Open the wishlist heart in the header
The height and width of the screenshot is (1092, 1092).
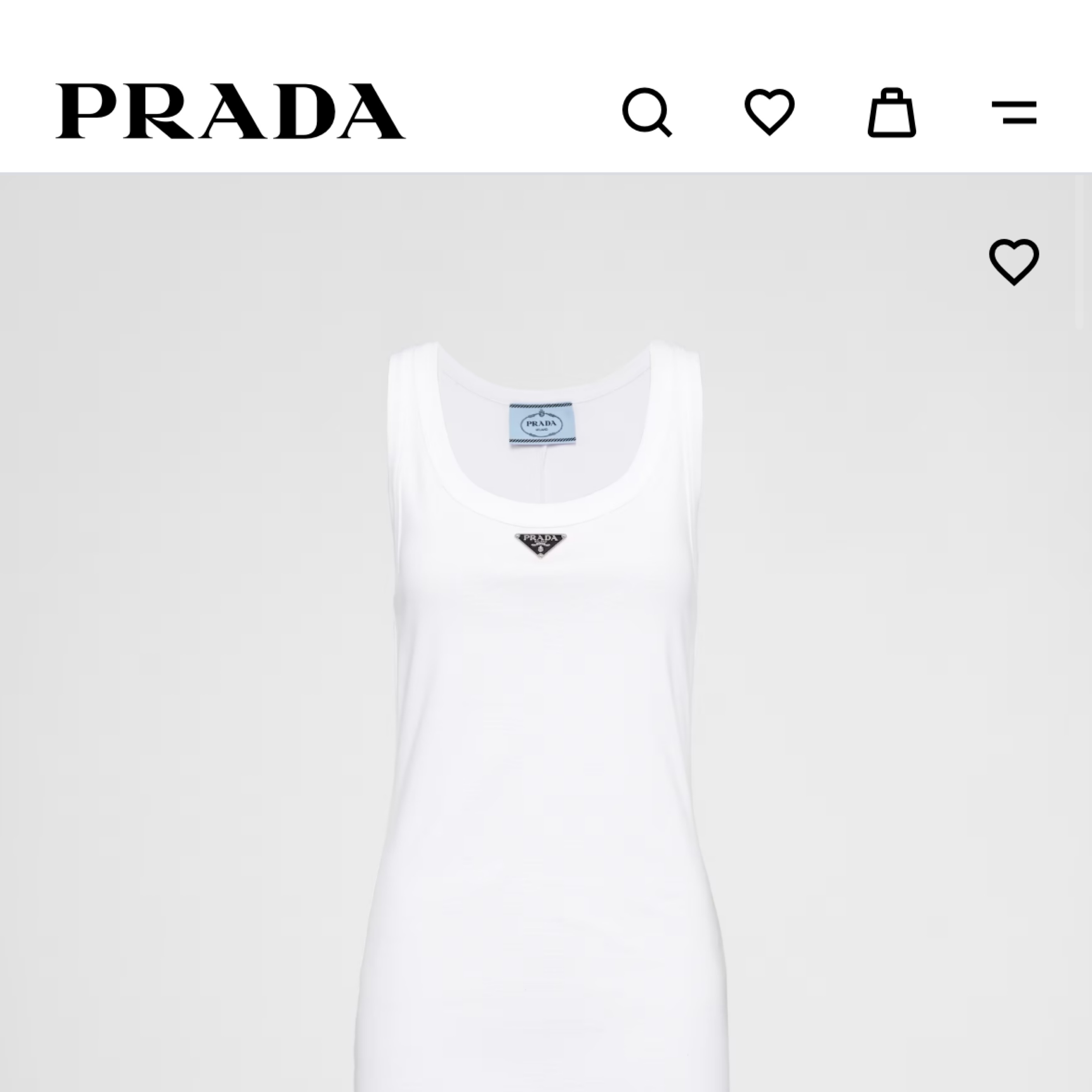(769, 111)
